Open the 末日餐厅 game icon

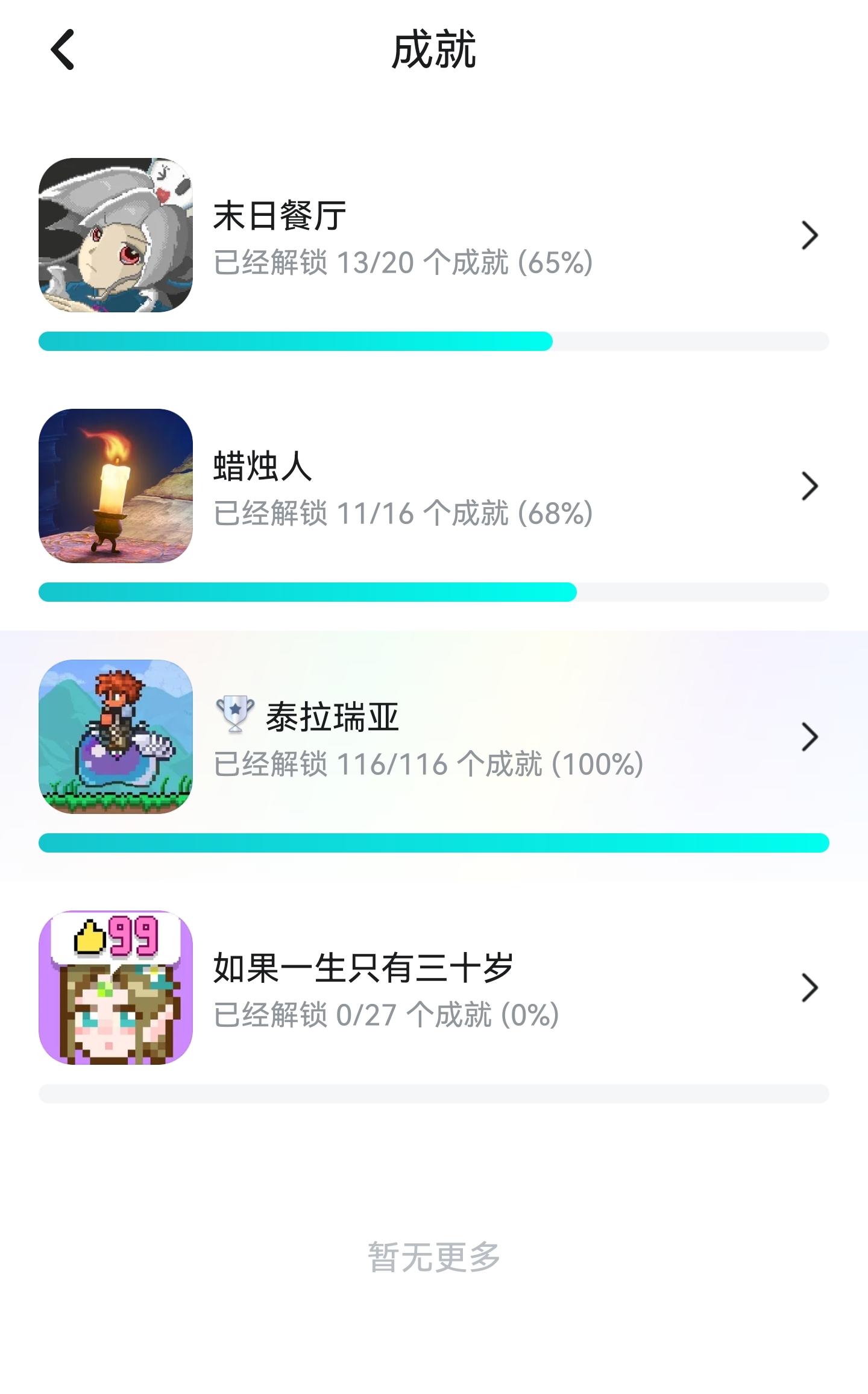pyautogui.click(x=116, y=235)
